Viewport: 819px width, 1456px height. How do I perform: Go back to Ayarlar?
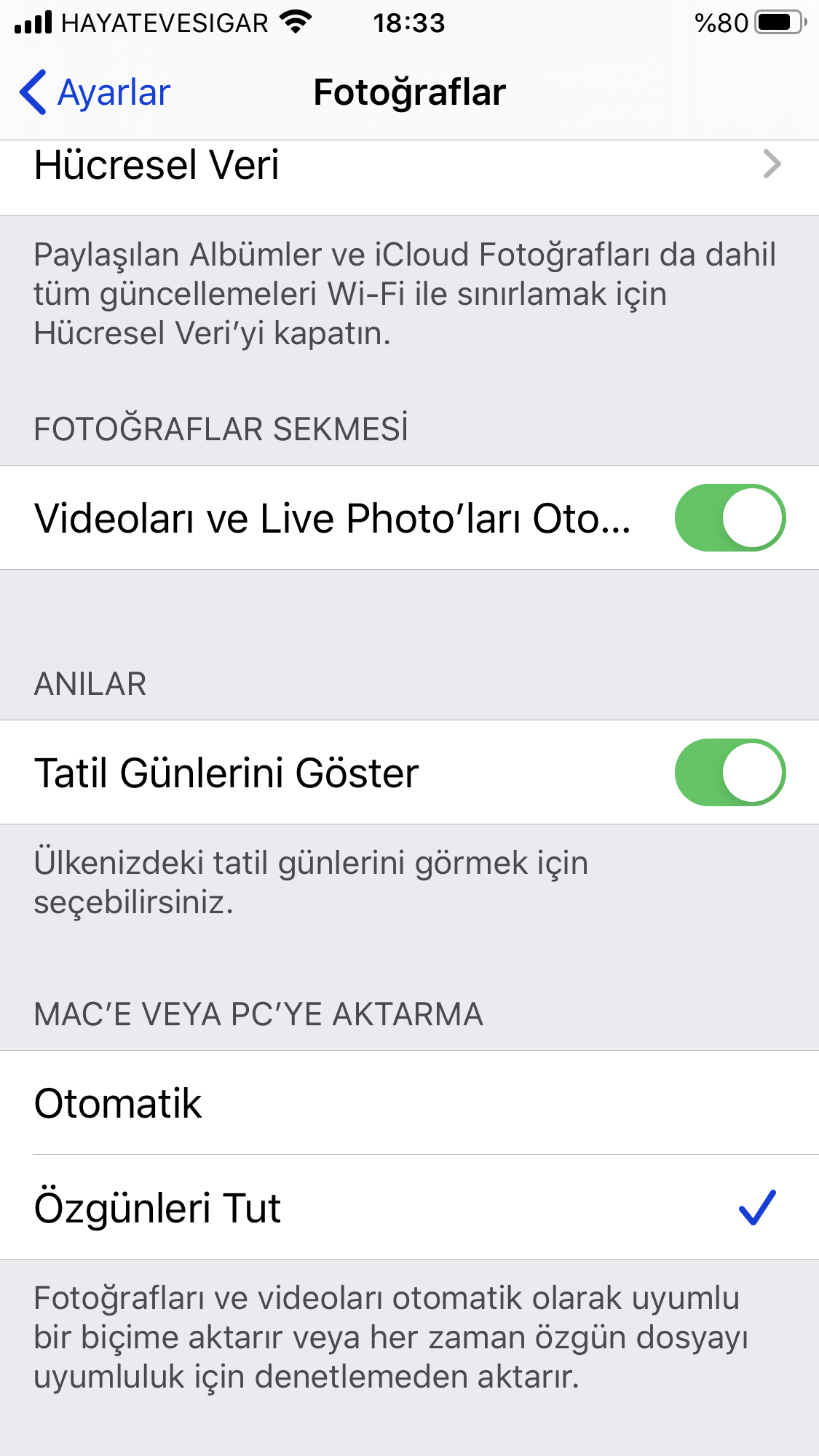point(95,92)
